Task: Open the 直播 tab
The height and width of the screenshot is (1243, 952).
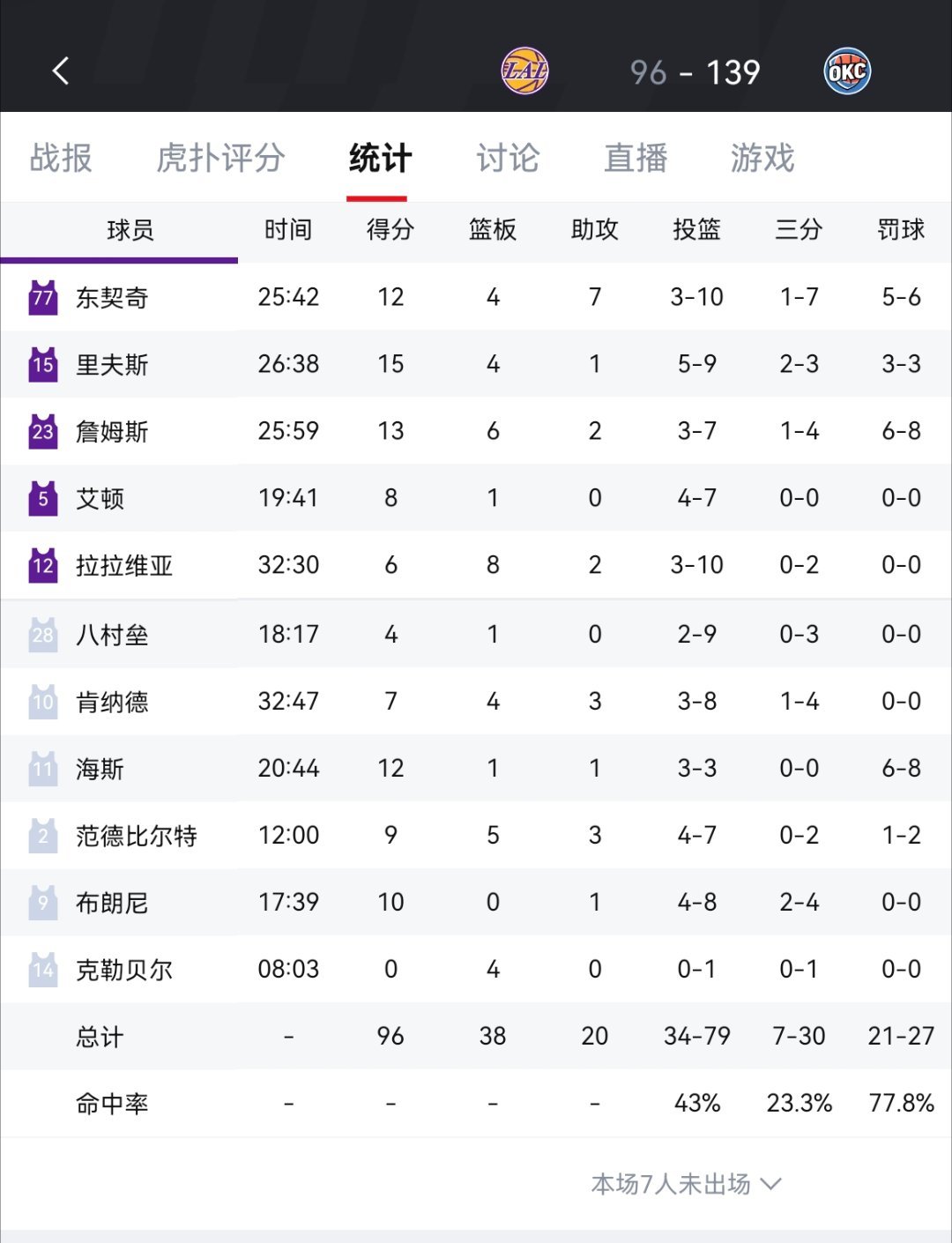Action: click(x=636, y=159)
